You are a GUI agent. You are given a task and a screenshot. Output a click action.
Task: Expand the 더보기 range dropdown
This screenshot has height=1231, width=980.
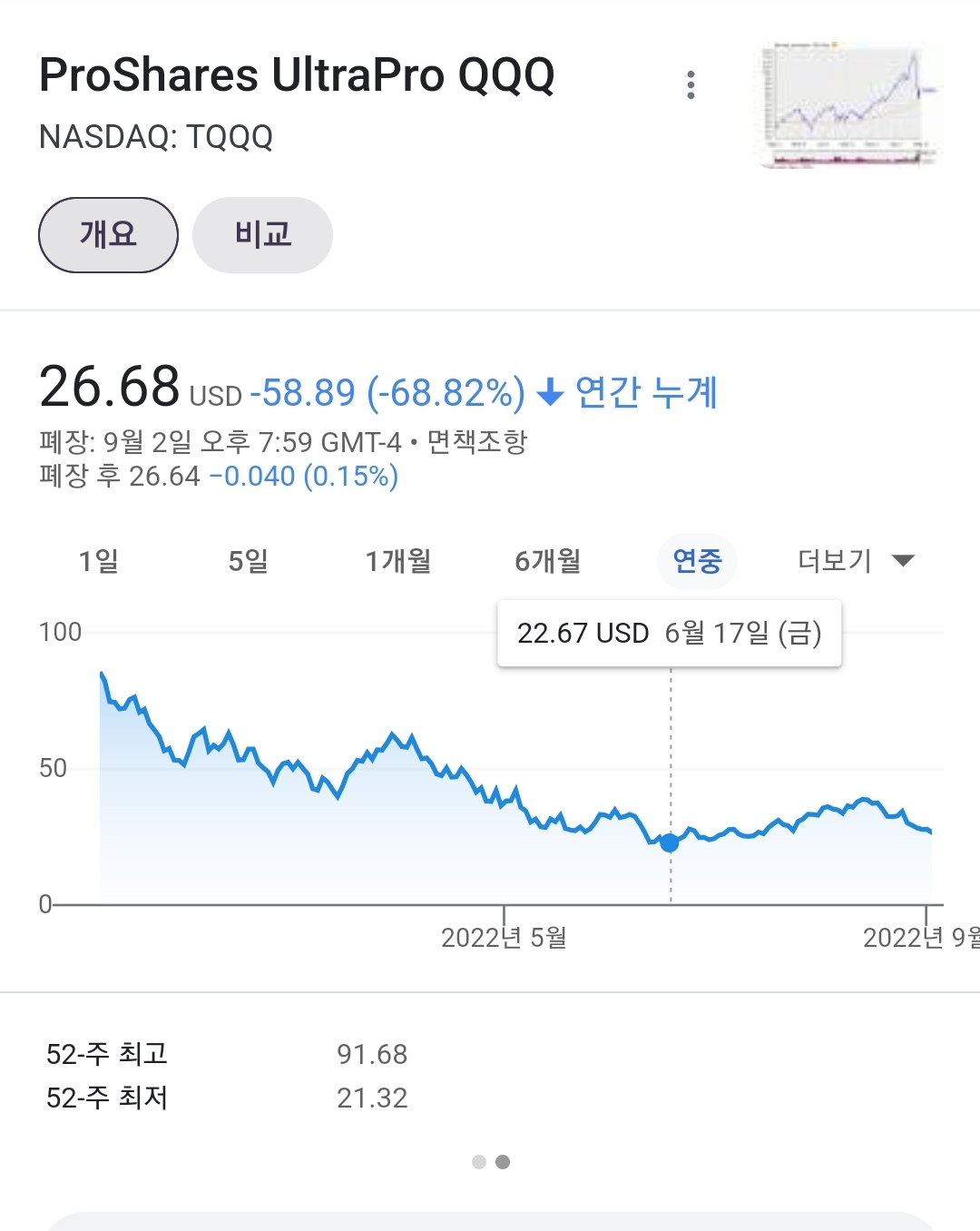(855, 561)
